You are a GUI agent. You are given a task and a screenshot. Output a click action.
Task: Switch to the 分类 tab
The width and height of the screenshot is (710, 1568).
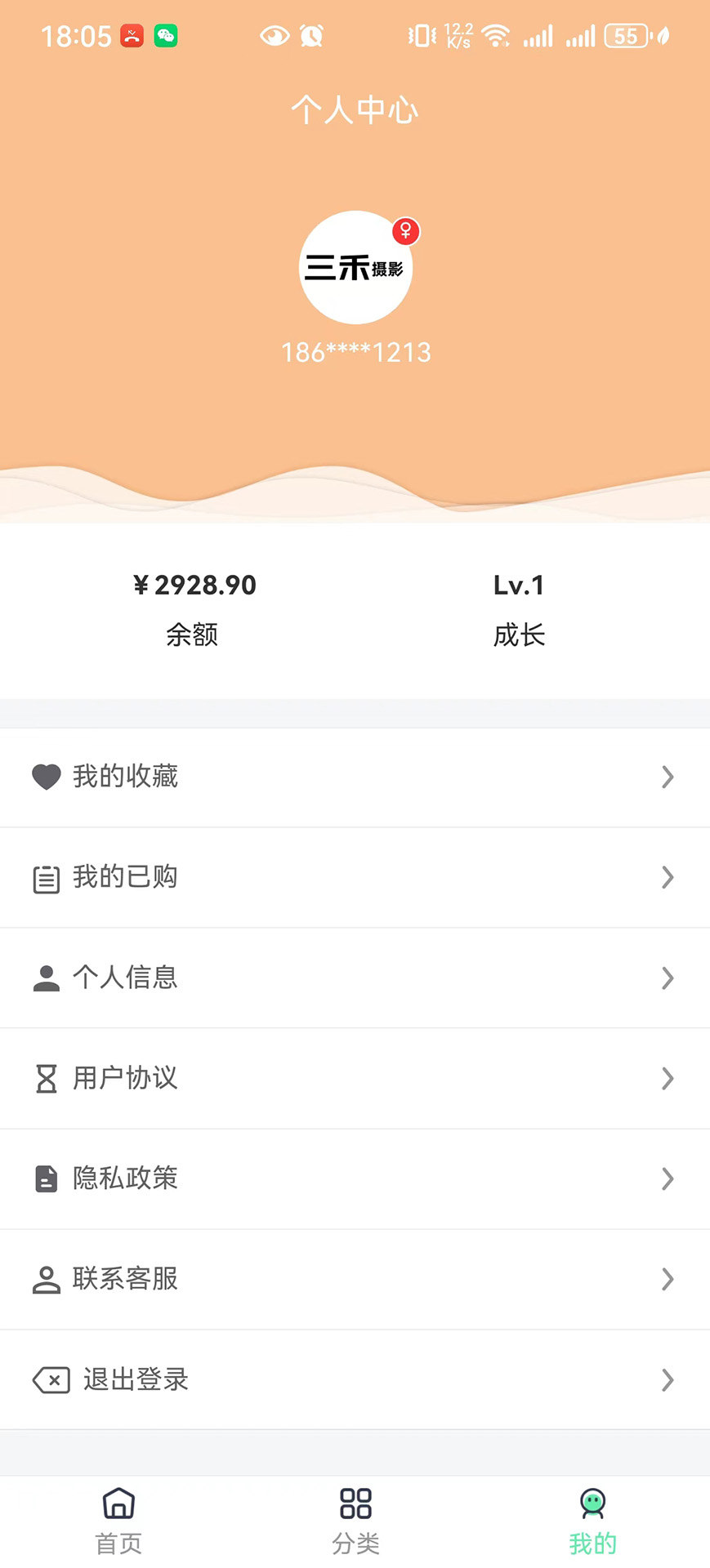[x=355, y=1519]
